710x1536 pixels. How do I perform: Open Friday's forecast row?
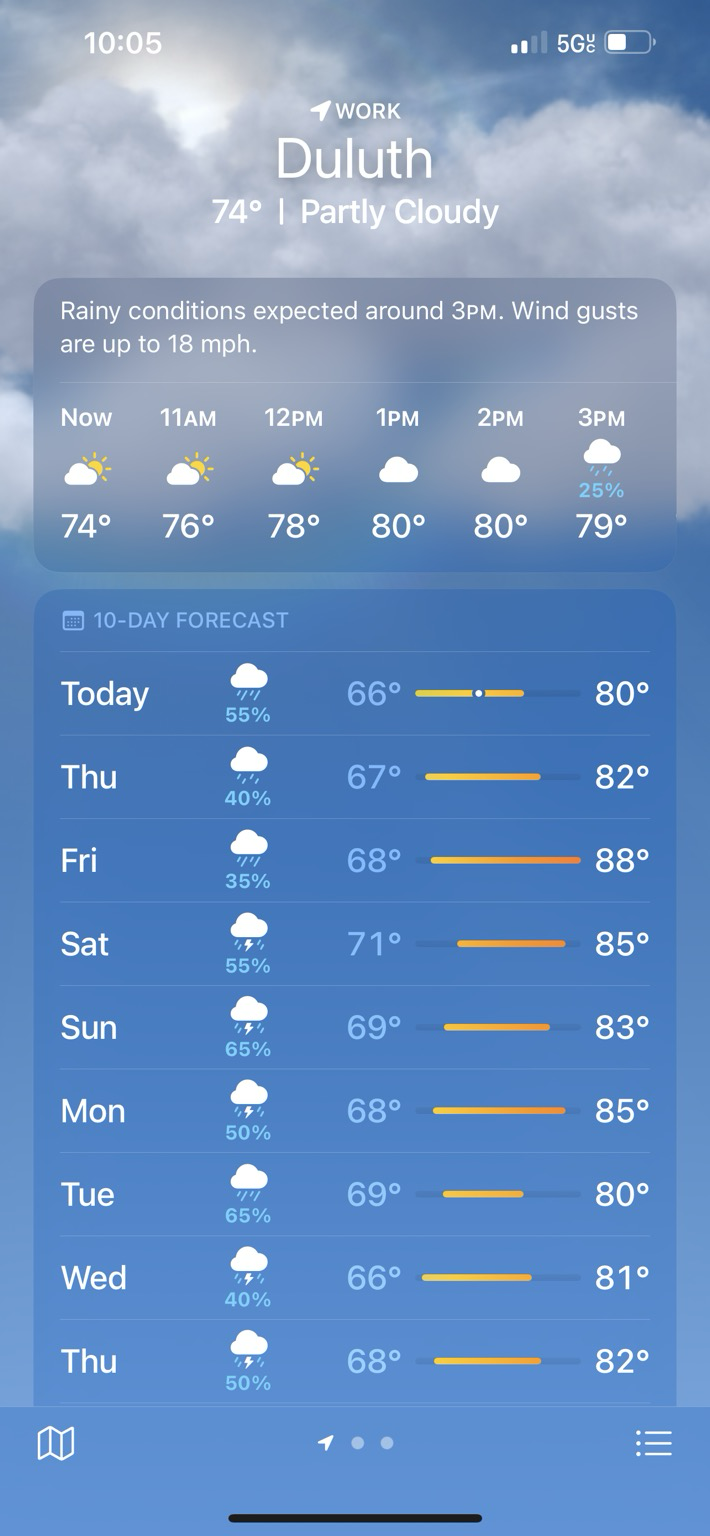coord(355,861)
